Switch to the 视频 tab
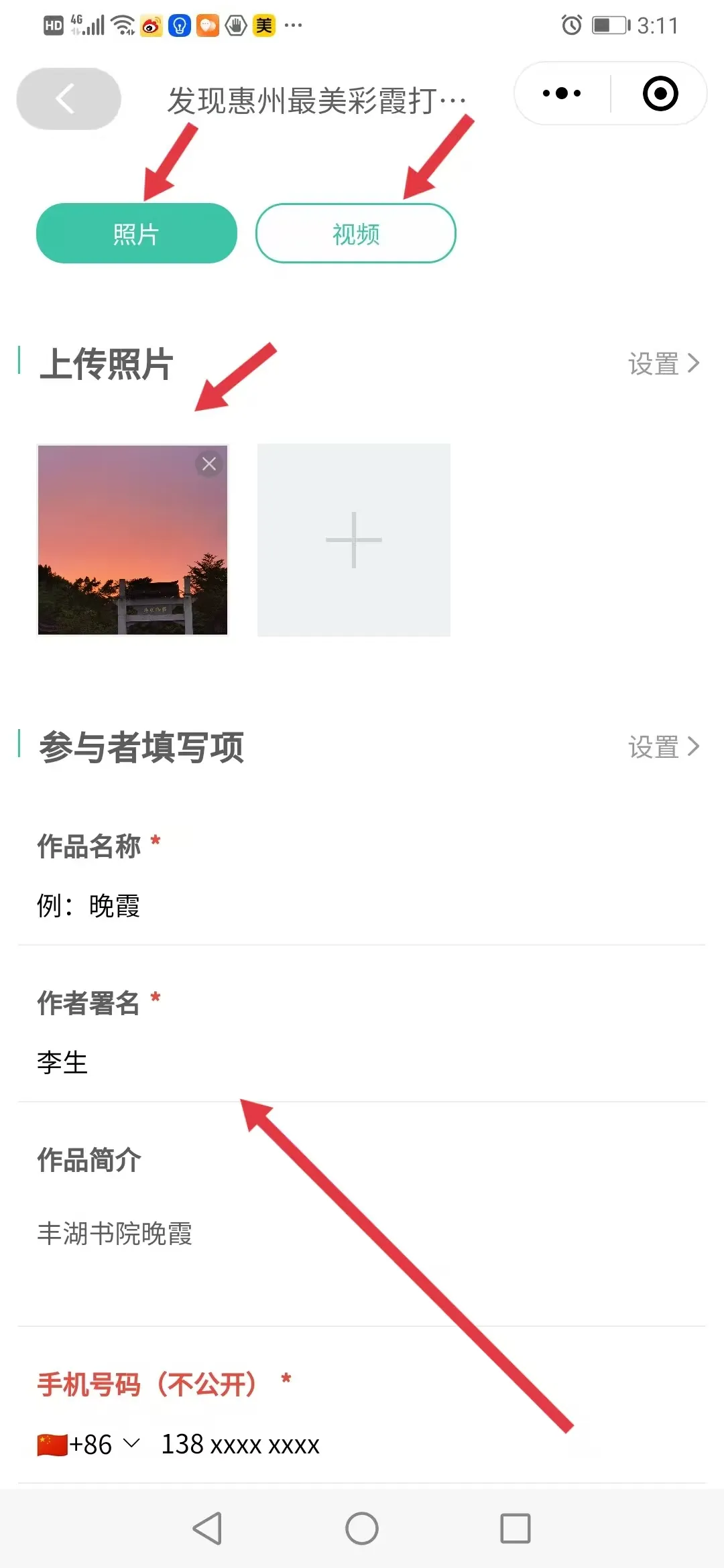The width and height of the screenshot is (724, 1568). (x=355, y=233)
